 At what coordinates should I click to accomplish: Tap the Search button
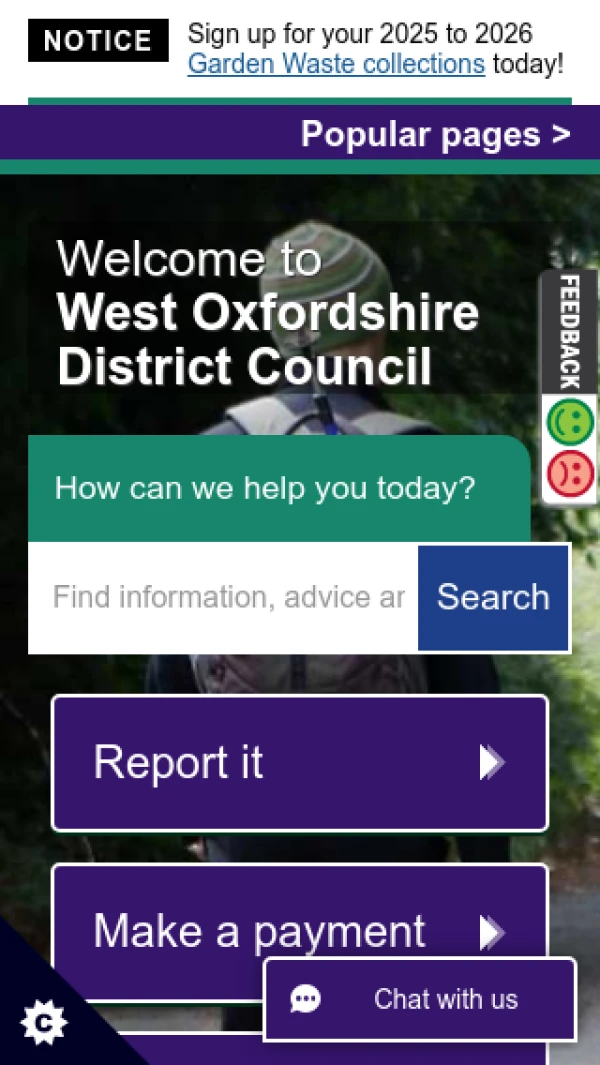(x=493, y=598)
